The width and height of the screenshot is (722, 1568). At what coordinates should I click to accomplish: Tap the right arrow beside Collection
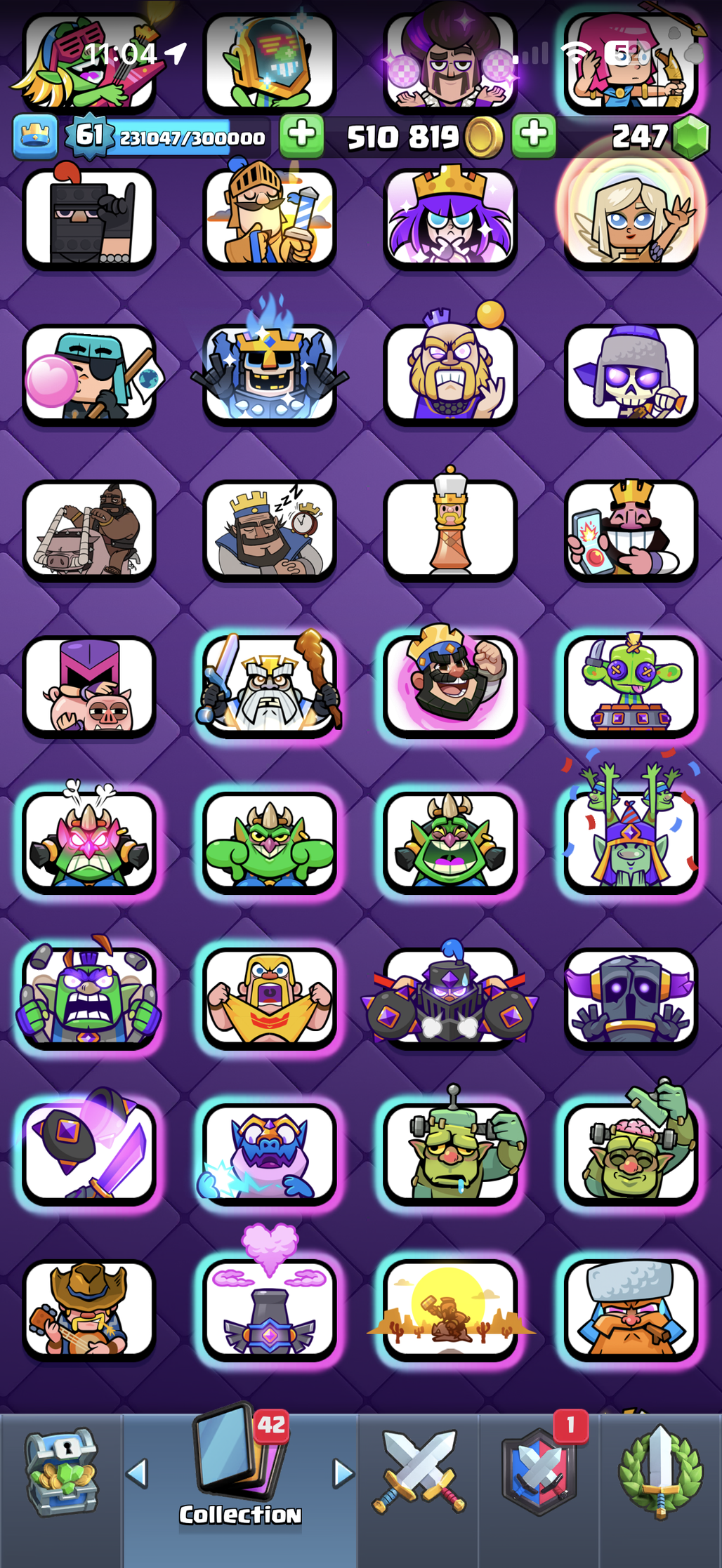click(343, 1473)
